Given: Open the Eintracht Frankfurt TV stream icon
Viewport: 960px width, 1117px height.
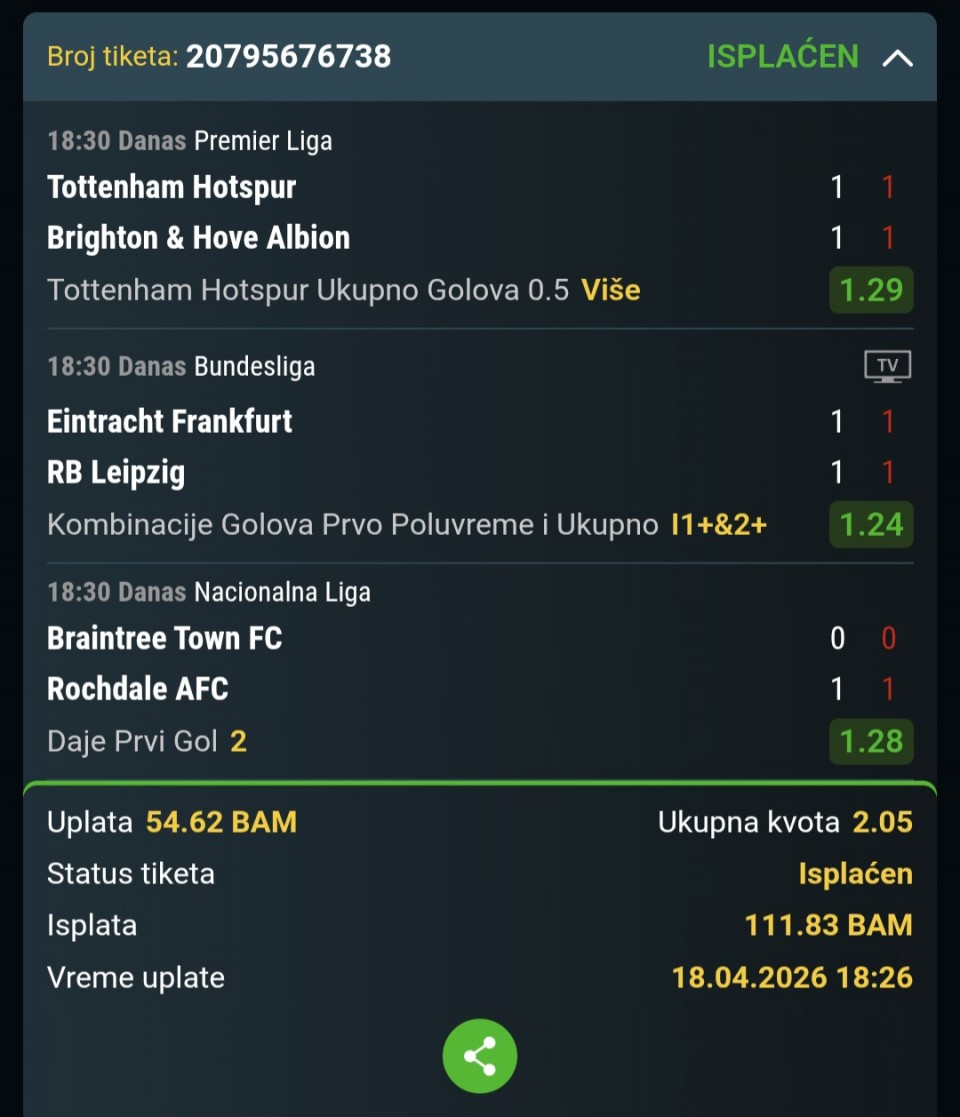Looking at the screenshot, I should pos(887,367).
